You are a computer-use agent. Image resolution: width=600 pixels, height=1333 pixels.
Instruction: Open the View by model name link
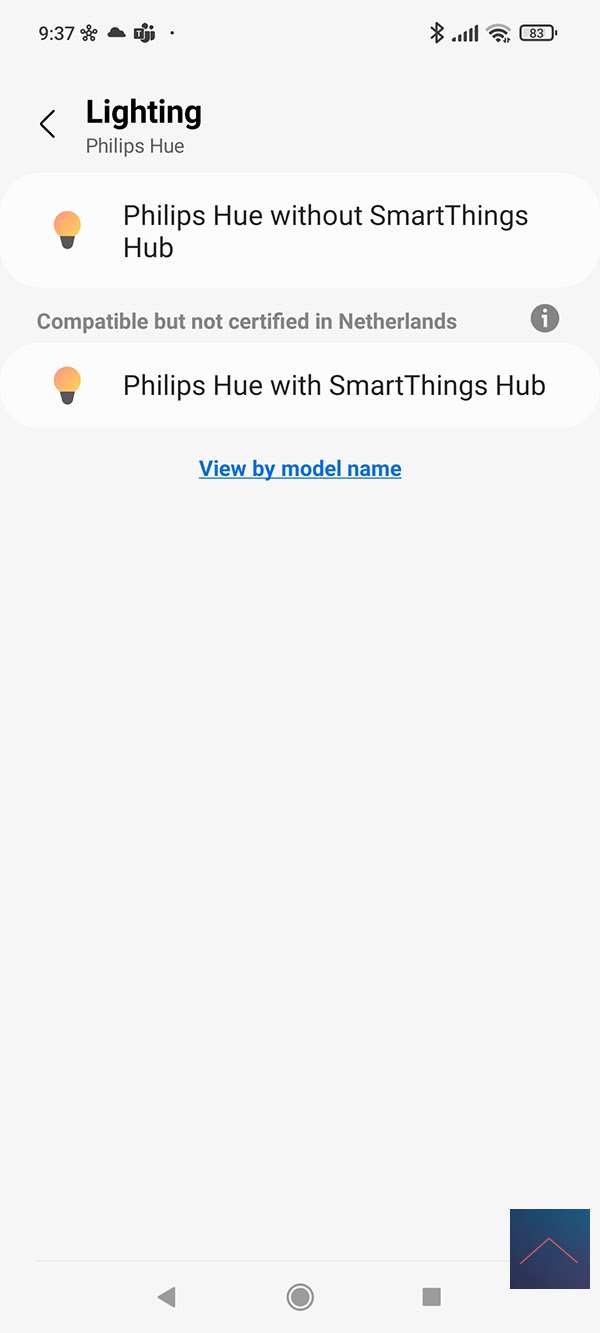coord(300,469)
